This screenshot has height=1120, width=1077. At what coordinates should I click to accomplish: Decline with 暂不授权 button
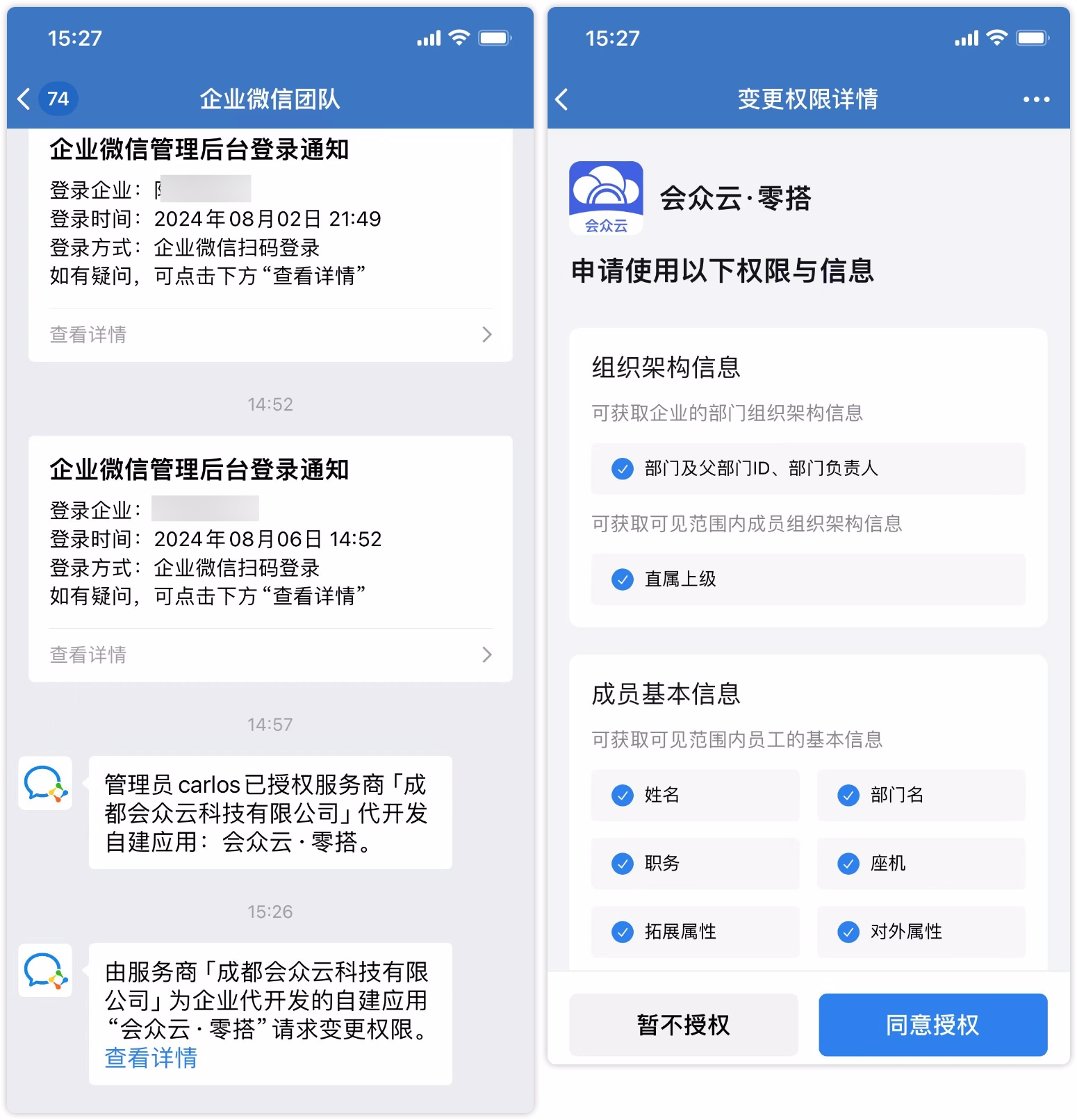(683, 1025)
